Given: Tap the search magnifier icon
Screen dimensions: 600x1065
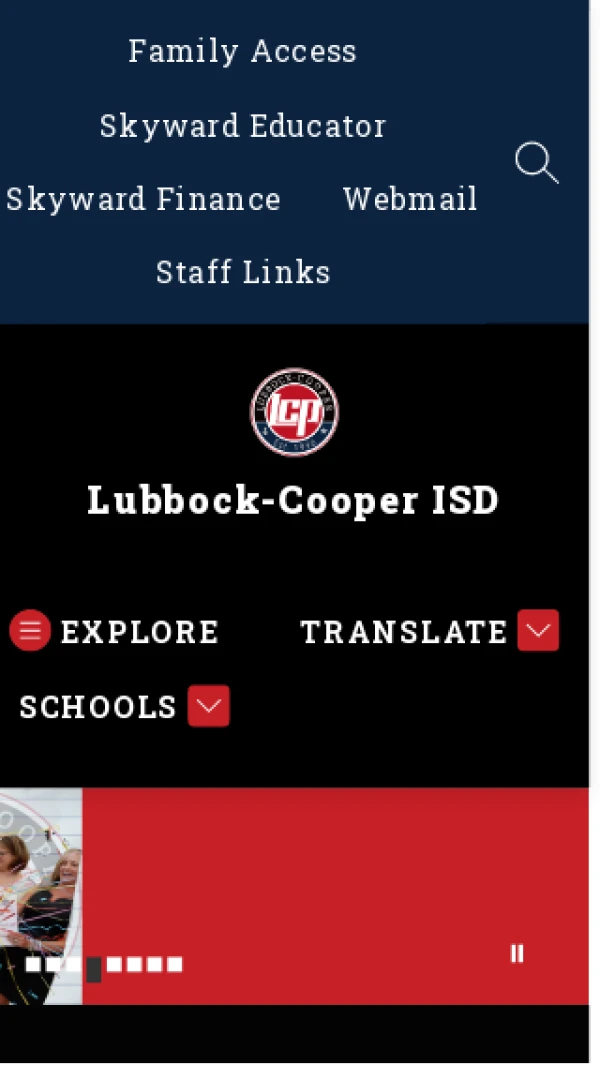Looking at the screenshot, I should pyautogui.click(x=536, y=163).
